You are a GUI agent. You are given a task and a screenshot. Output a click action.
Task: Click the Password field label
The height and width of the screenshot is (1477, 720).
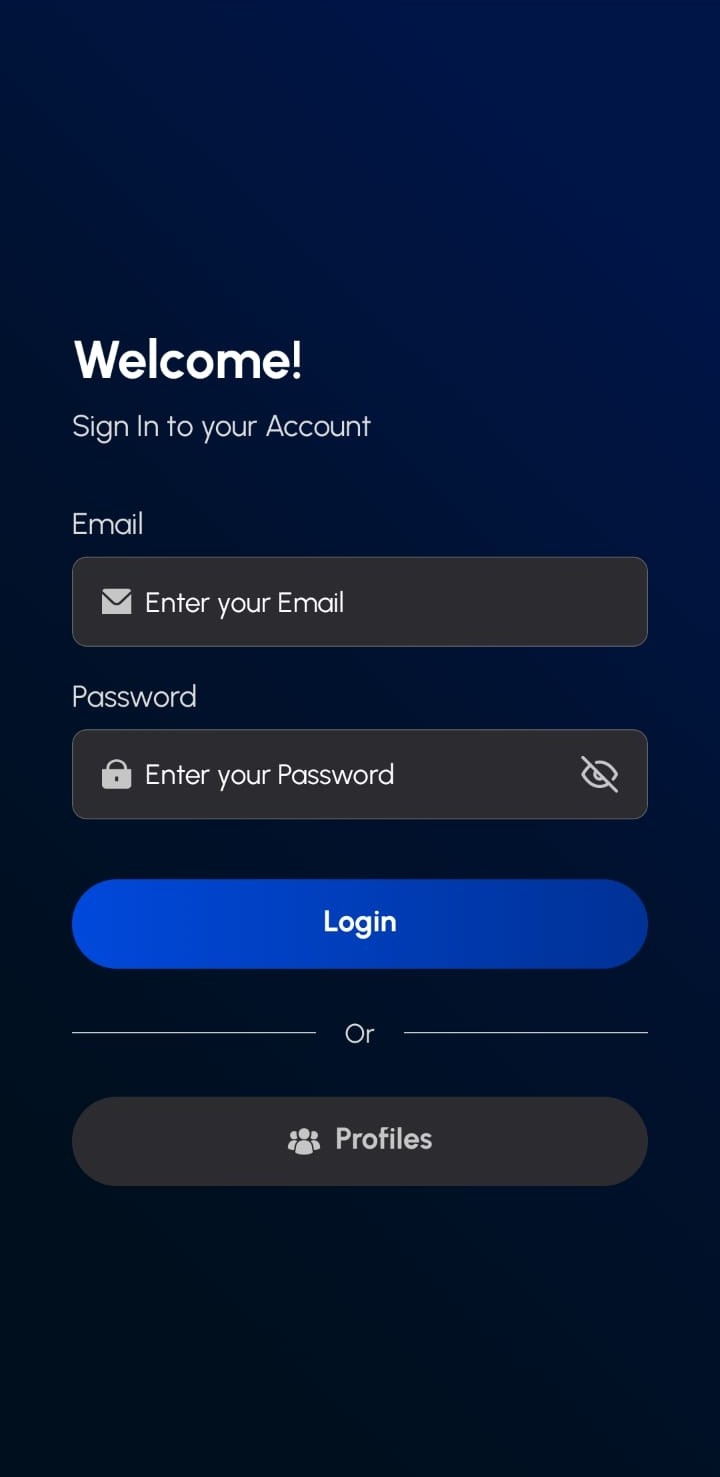tap(134, 696)
